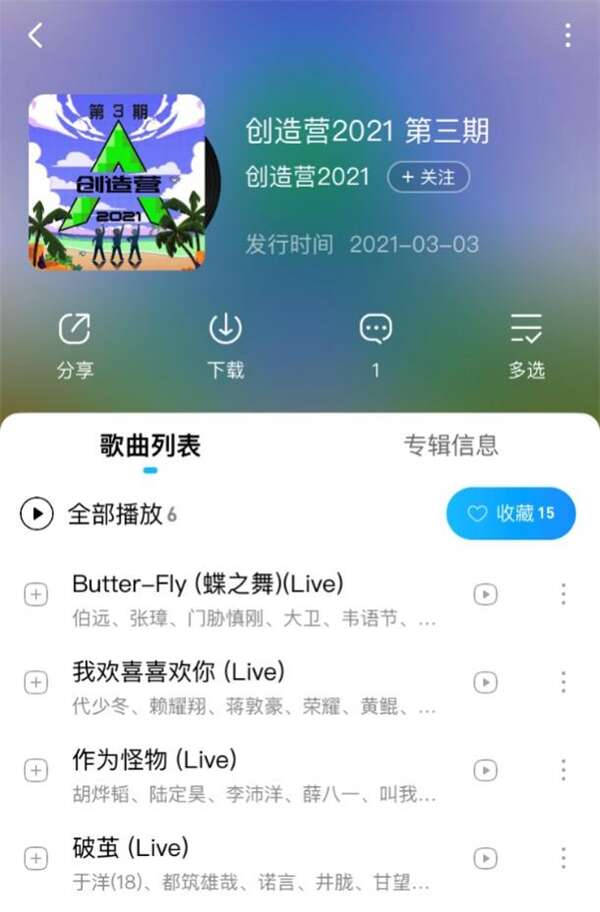
Task: Open the song Butter-Fly (蝶之舞)(Live)
Action: 208,583
